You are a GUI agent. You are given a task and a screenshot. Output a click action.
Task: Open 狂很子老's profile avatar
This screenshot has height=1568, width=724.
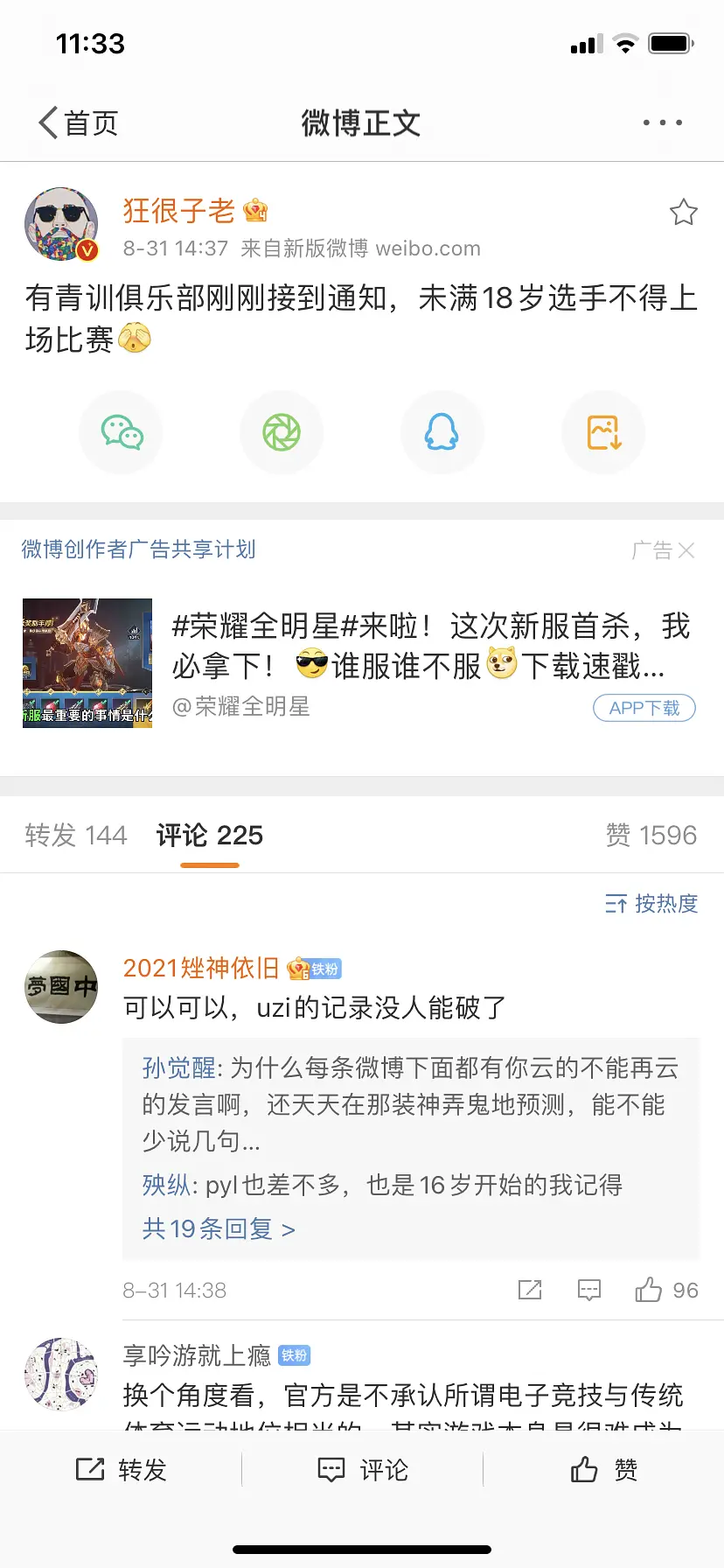click(60, 224)
